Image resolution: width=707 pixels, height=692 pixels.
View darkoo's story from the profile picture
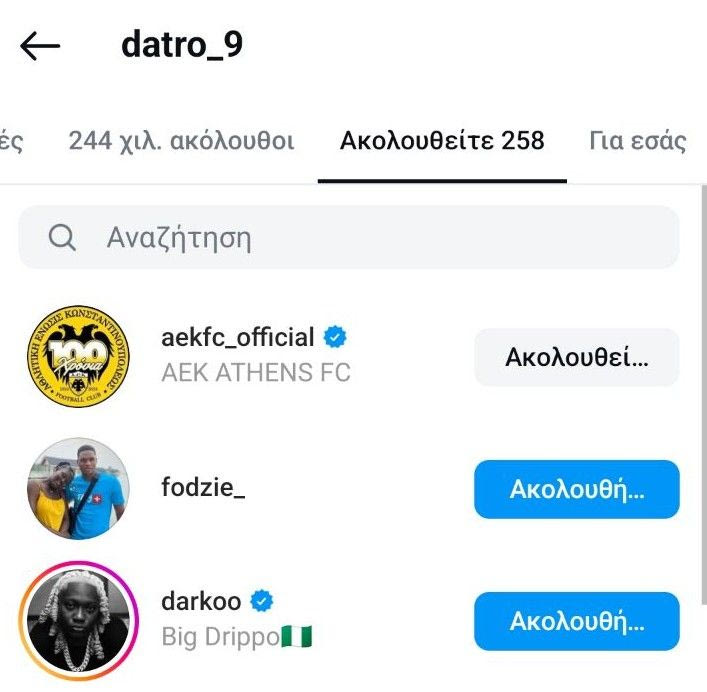pyautogui.click(x=77, y=622)
